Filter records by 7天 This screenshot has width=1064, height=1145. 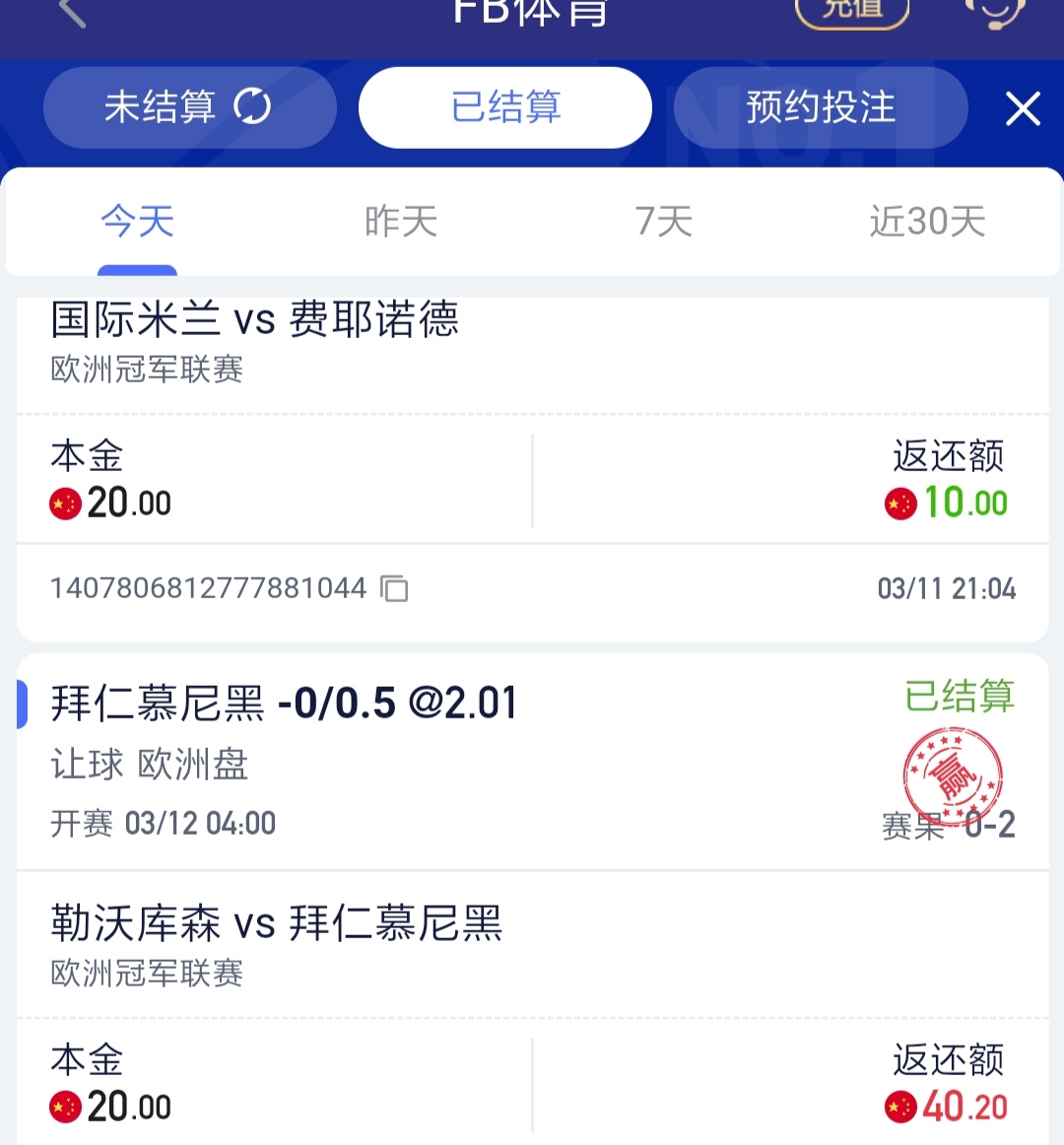coord(663,222)
